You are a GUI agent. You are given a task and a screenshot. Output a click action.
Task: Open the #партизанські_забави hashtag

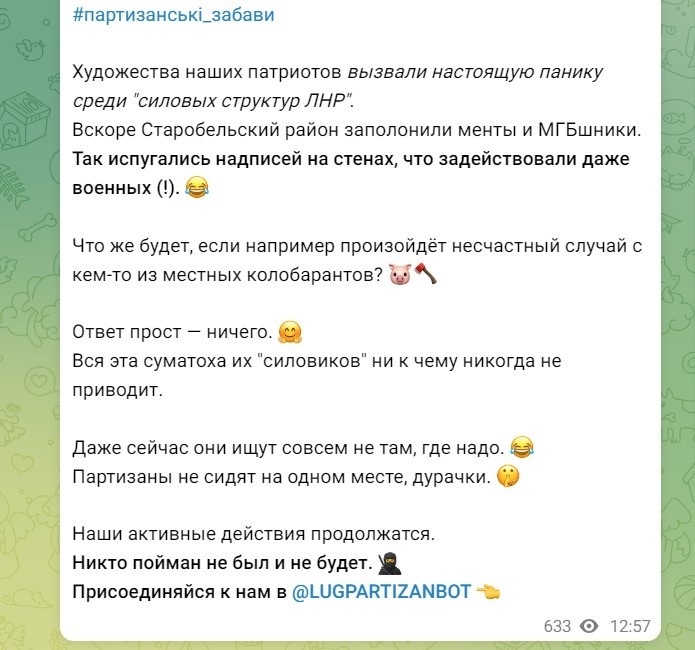click(175, 15)
